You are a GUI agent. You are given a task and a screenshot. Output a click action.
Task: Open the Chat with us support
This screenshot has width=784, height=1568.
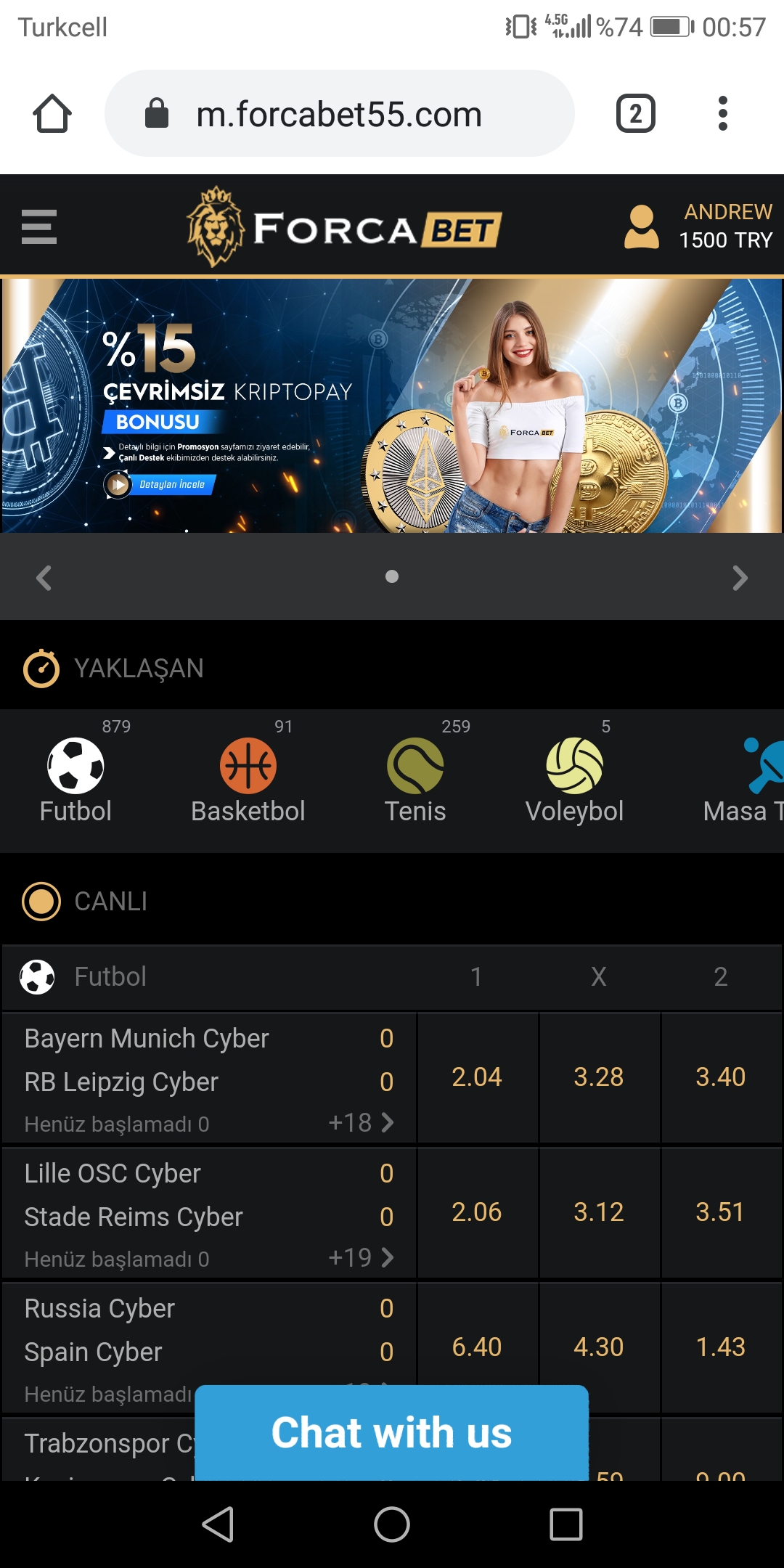click(392, 1433)
